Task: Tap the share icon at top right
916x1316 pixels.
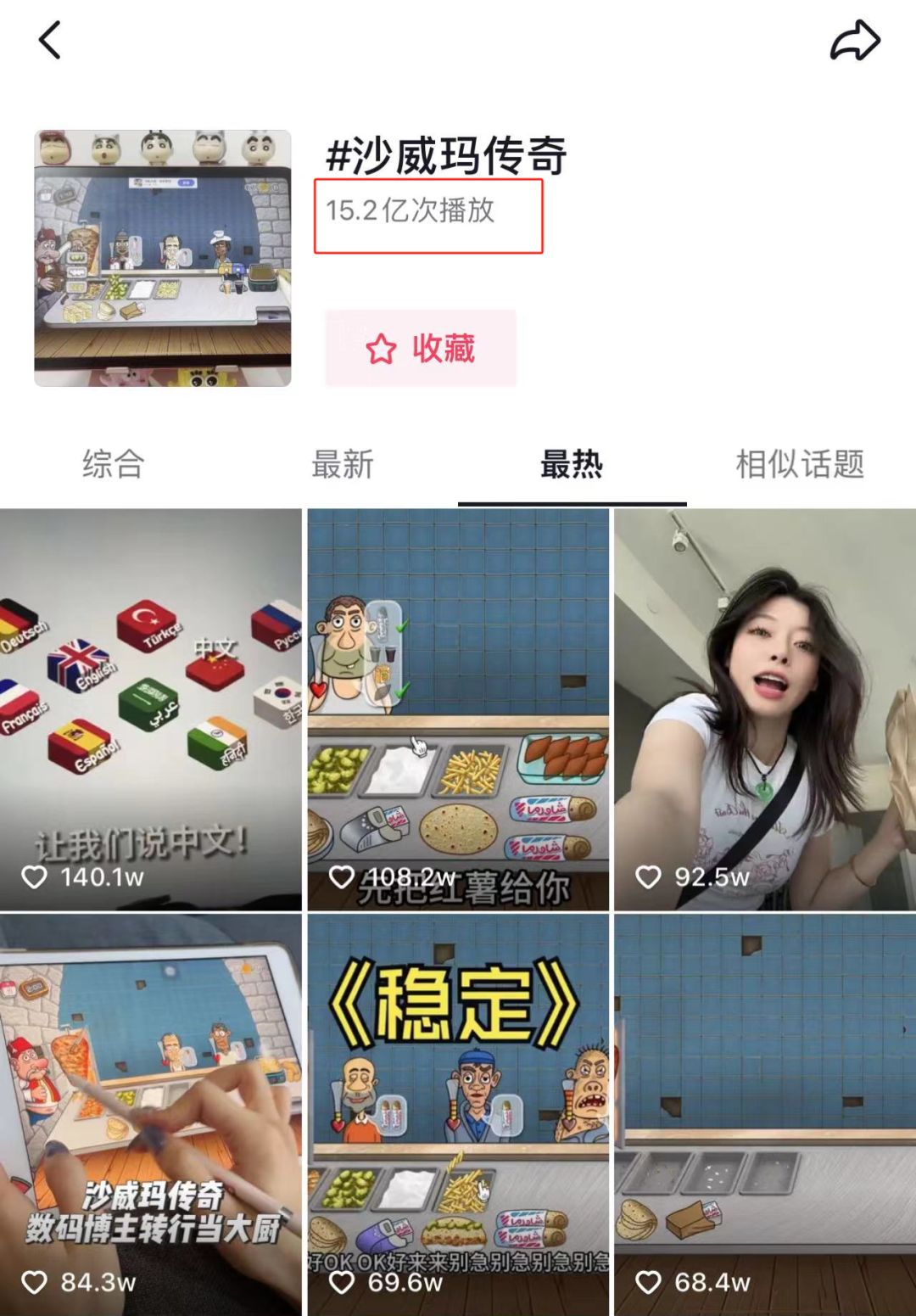Action: point(855,37)
